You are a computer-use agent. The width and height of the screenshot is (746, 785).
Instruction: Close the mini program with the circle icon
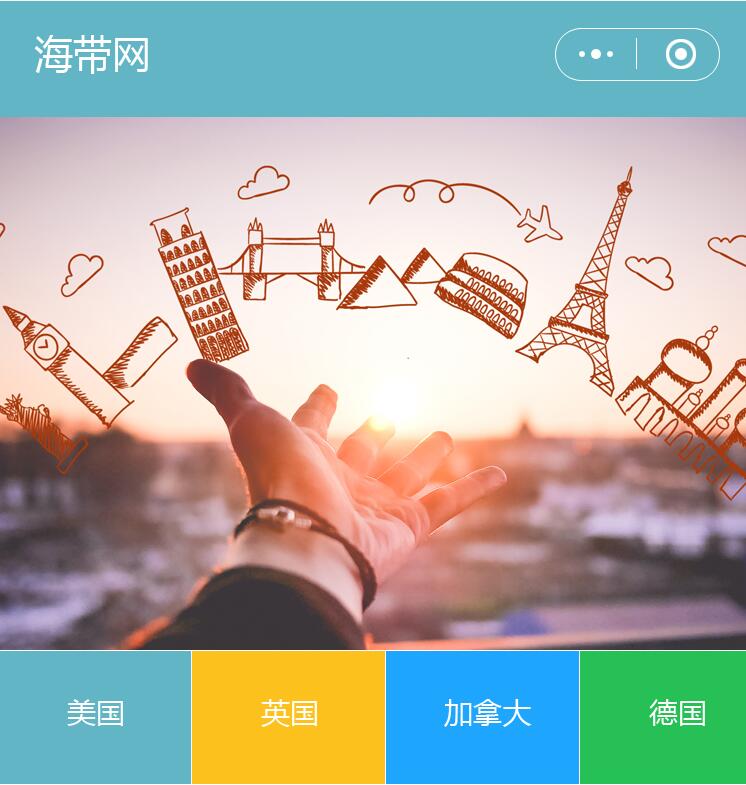coord(680,54)
